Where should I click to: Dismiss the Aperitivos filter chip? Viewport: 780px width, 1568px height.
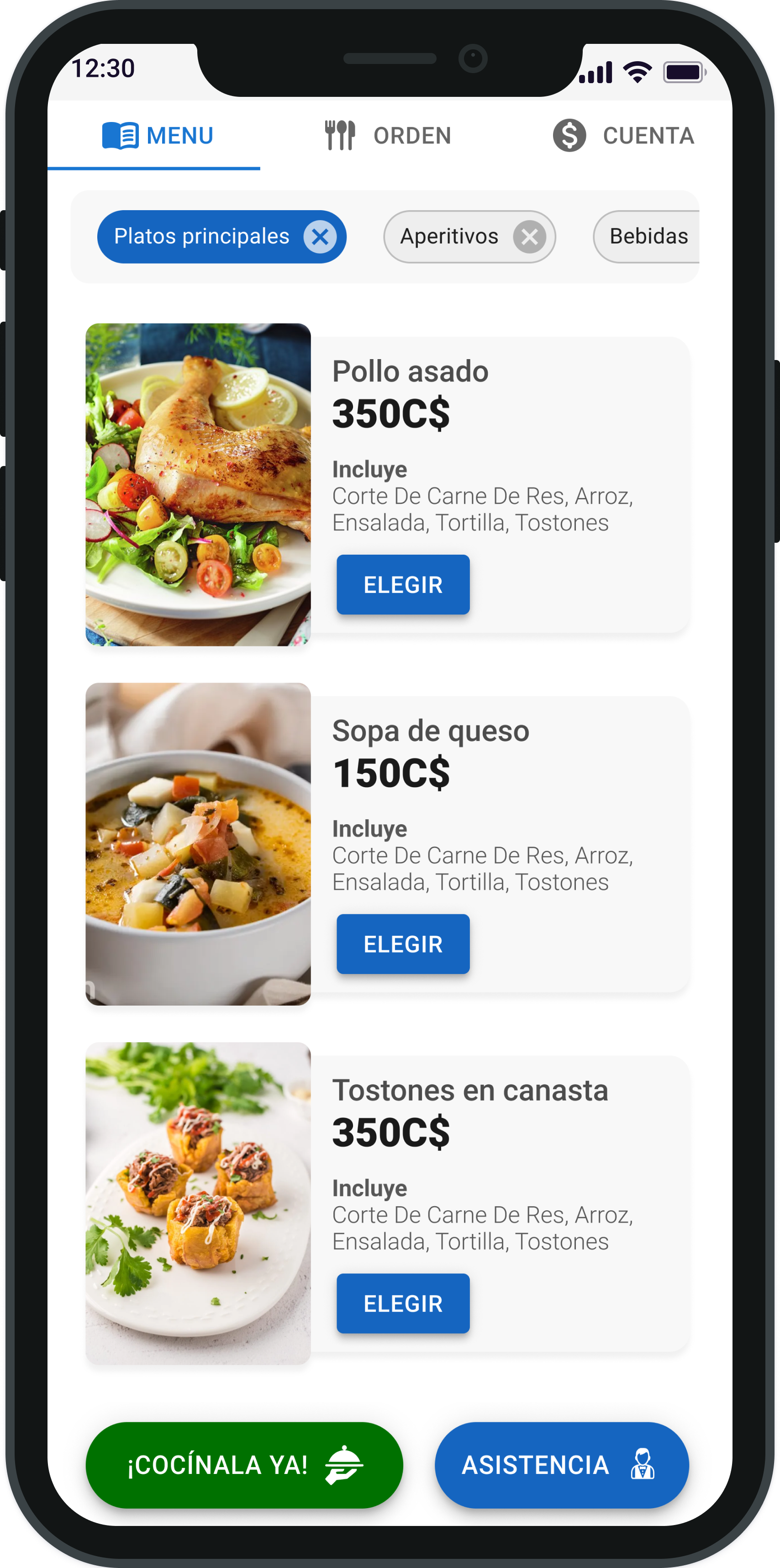(x=529, y=236)
